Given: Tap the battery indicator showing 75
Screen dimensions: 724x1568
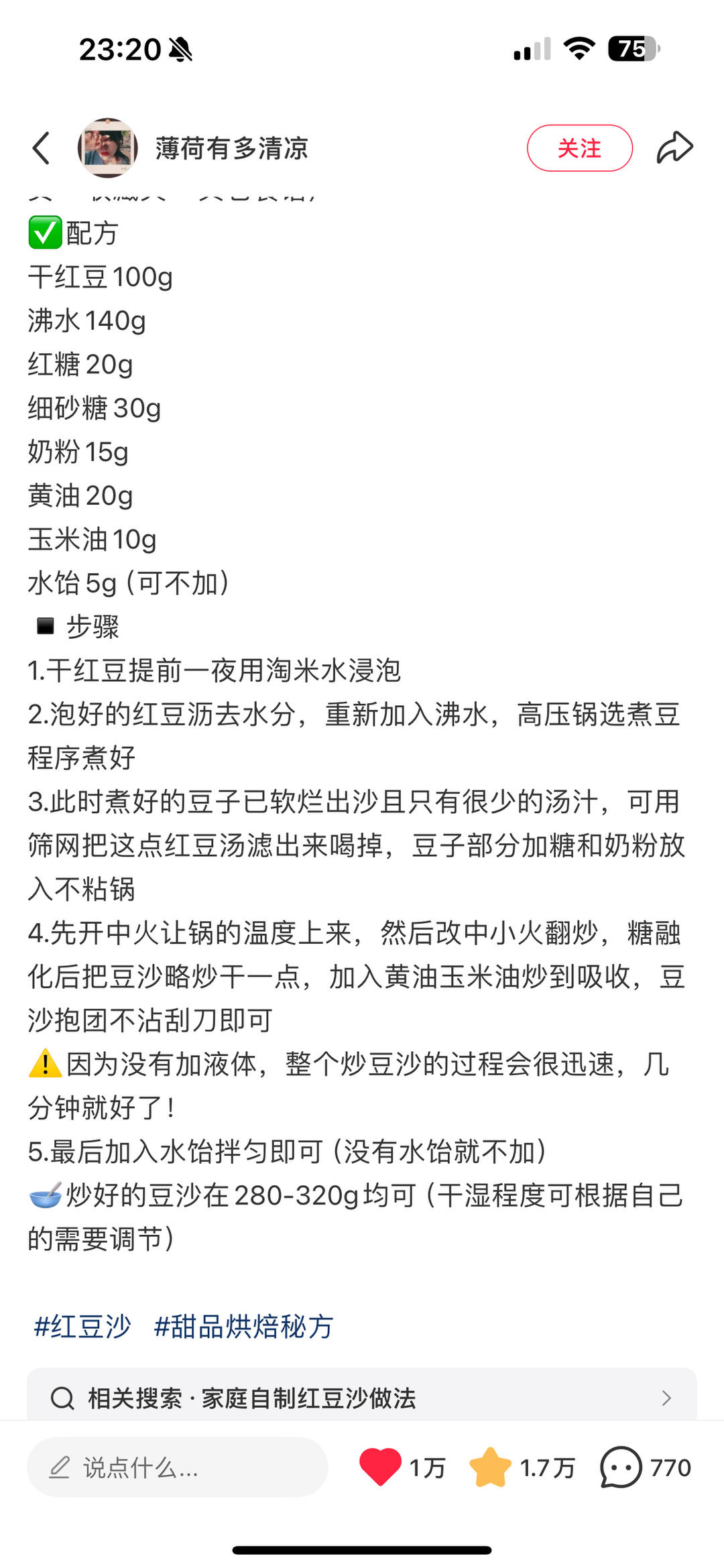Looking at the screenshot, I should pyautogui.click(x=633, y=48).
